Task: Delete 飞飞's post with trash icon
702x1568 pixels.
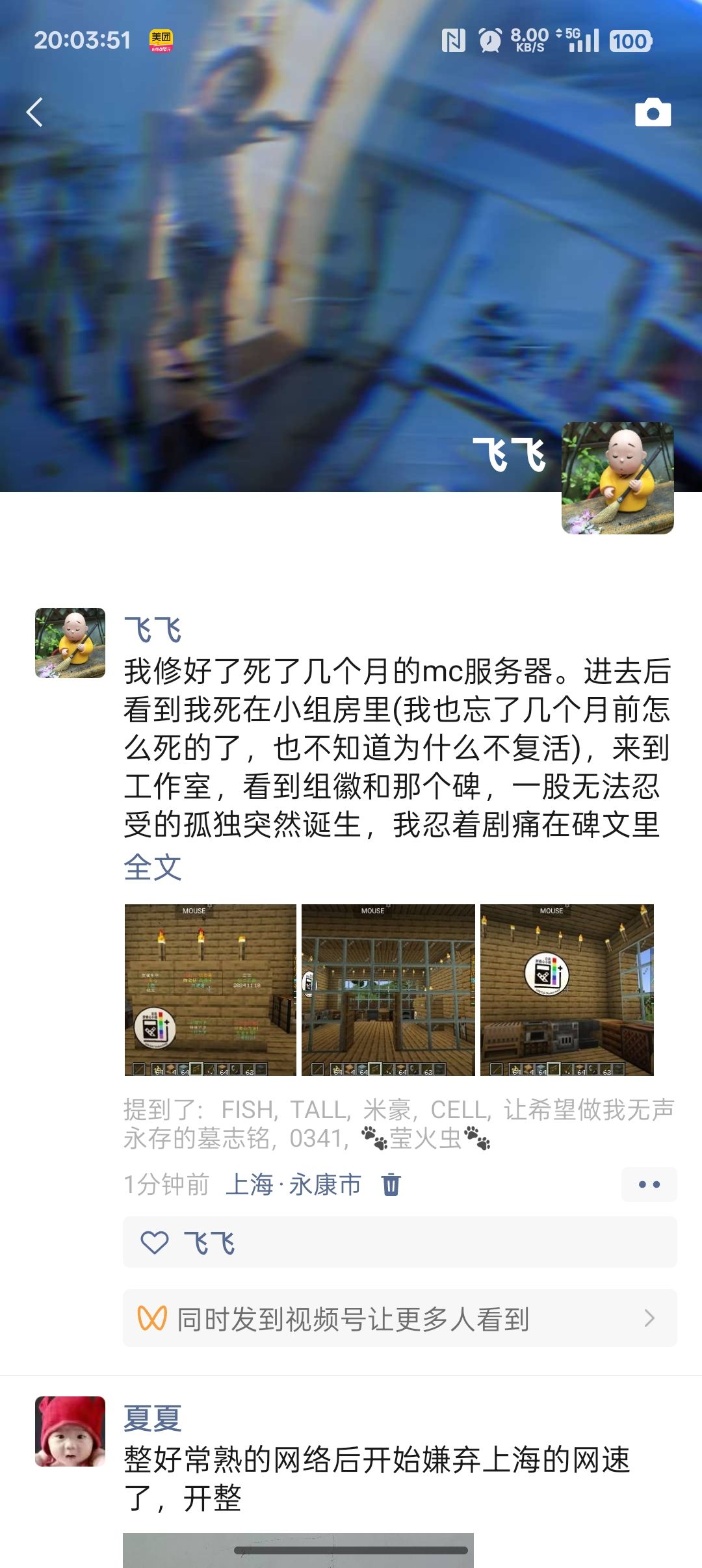Action: [x=391, y=1184]
